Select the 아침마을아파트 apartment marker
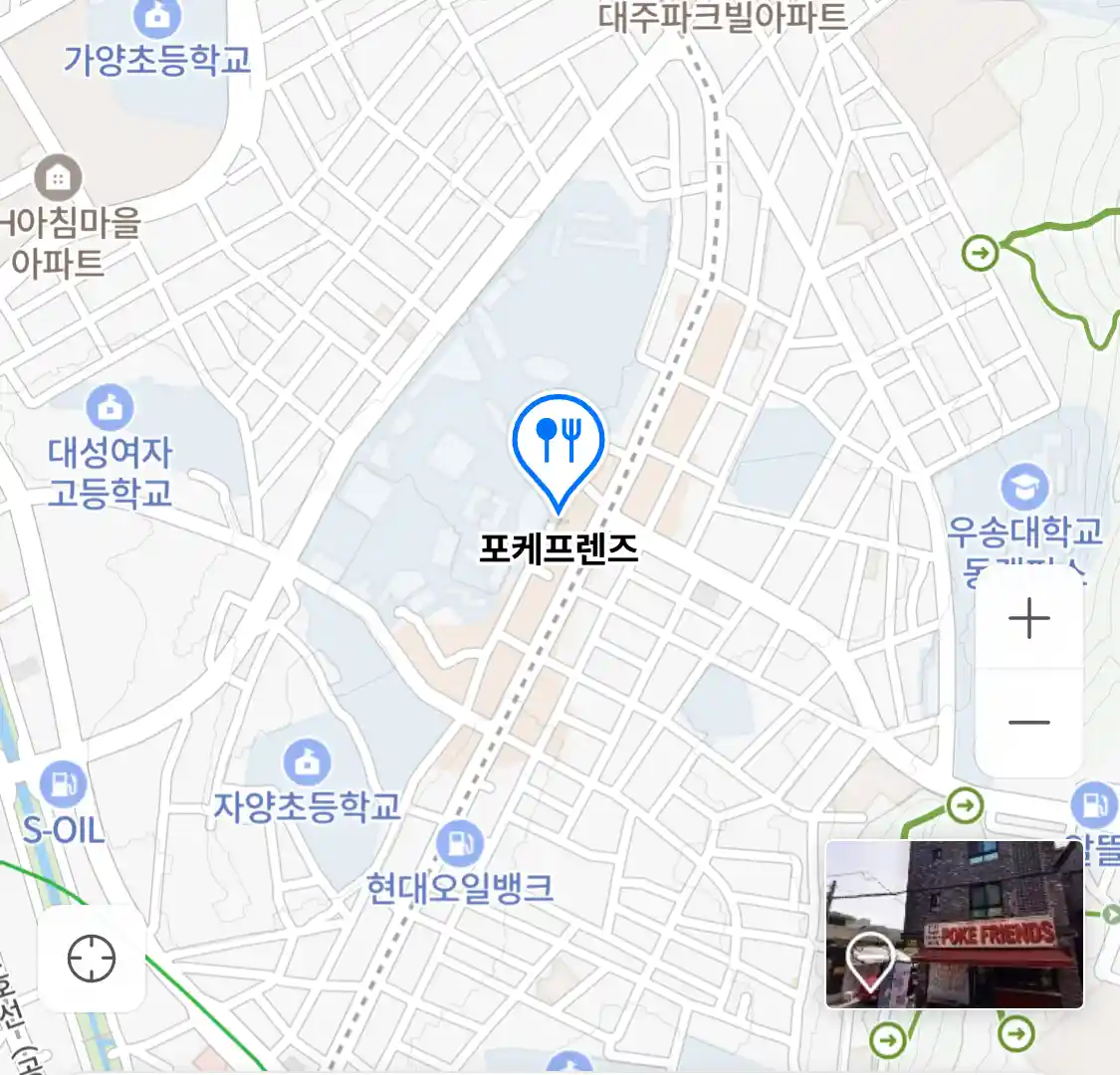The image size is (1120, 1075). click(x=58, y=179)
